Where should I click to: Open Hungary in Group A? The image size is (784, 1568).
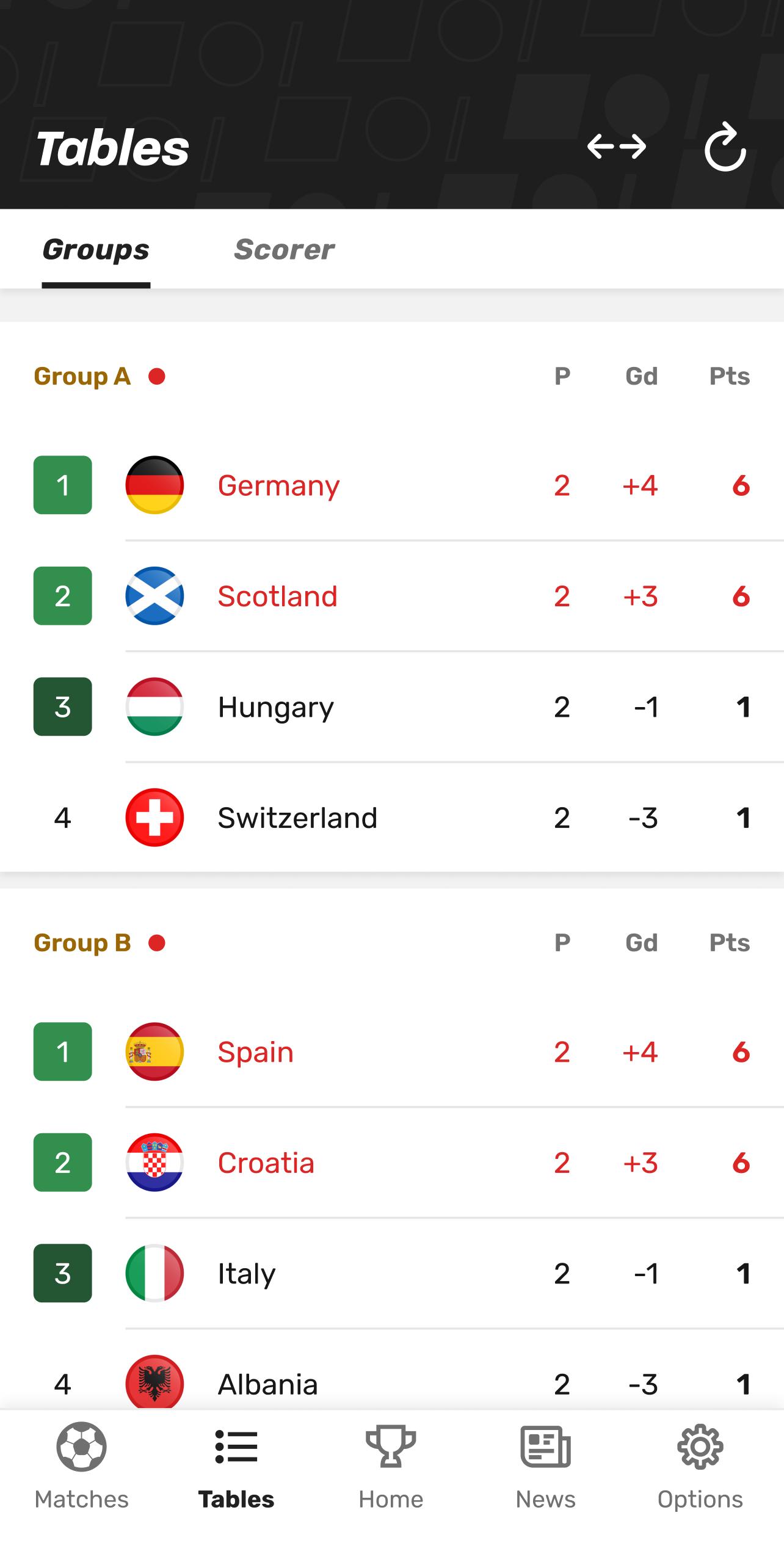point(392,707)
